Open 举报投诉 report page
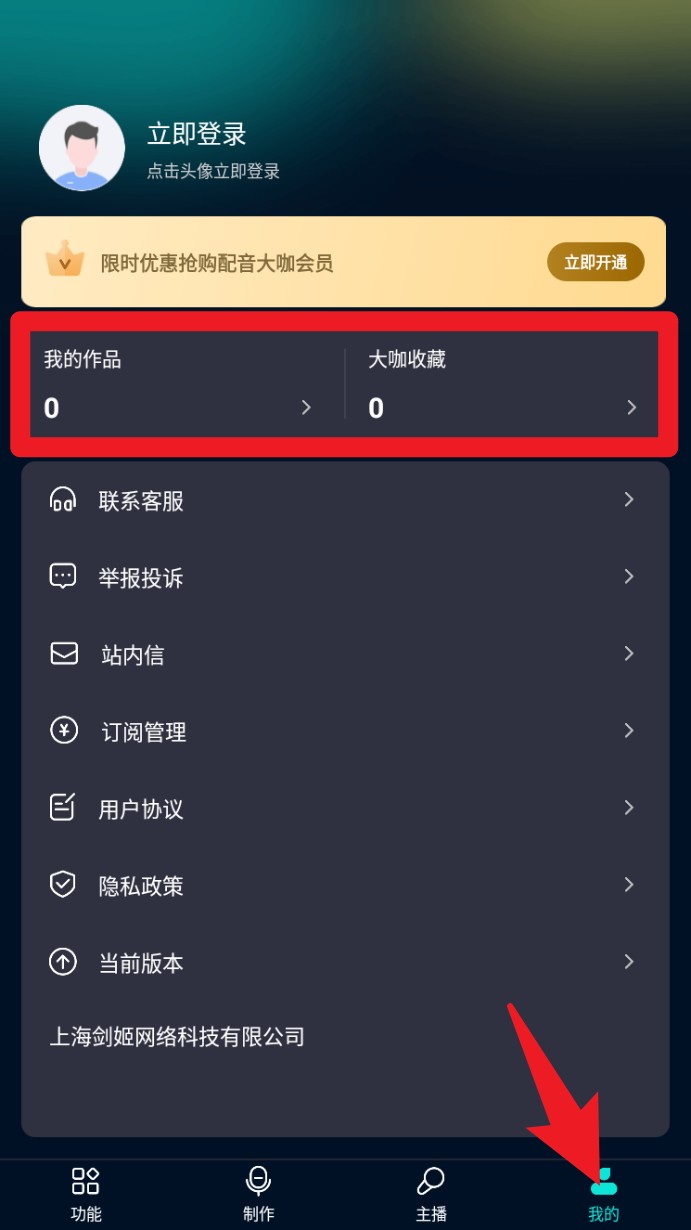Viewport: 691px width, 1230px height. [344, 577]
